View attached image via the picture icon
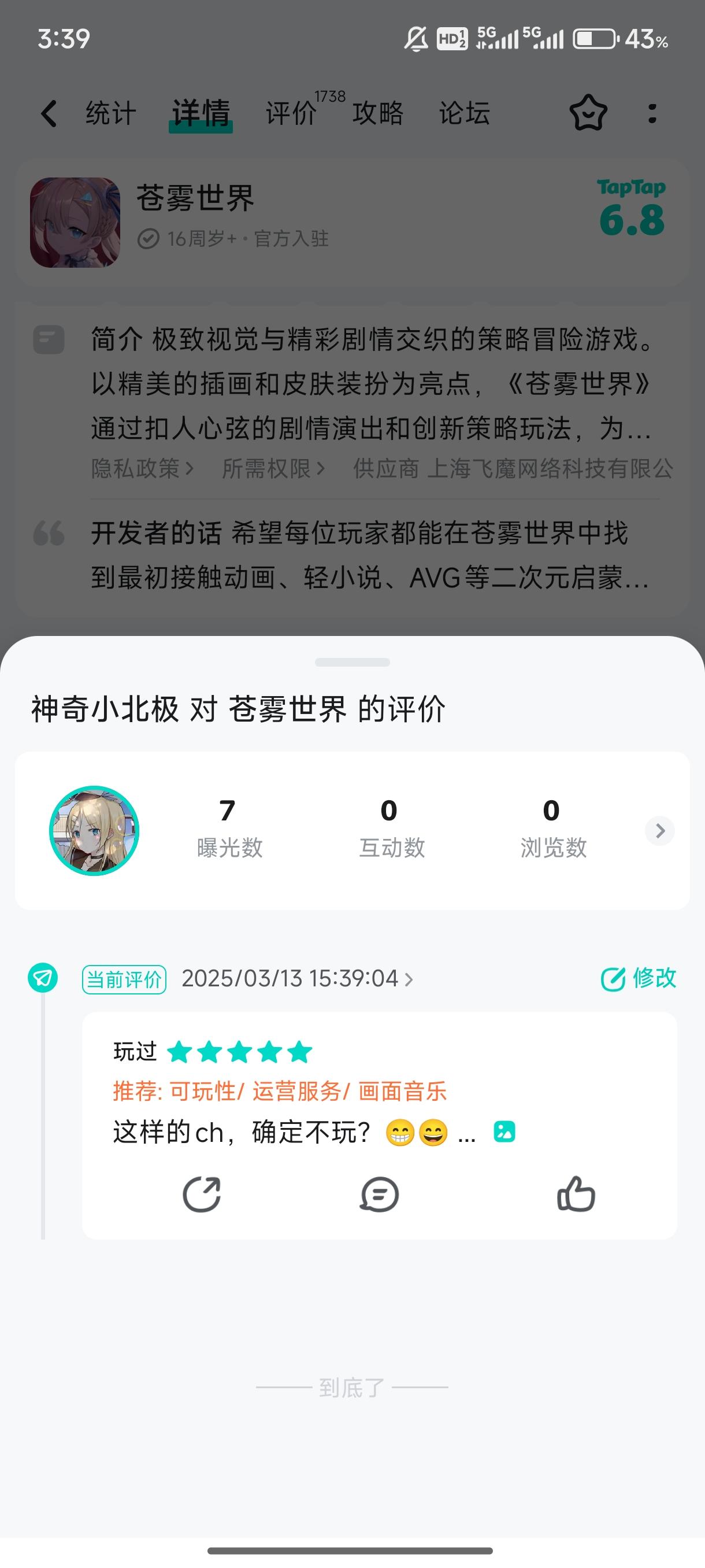The image size is (705, 1568). (502, 1131)
